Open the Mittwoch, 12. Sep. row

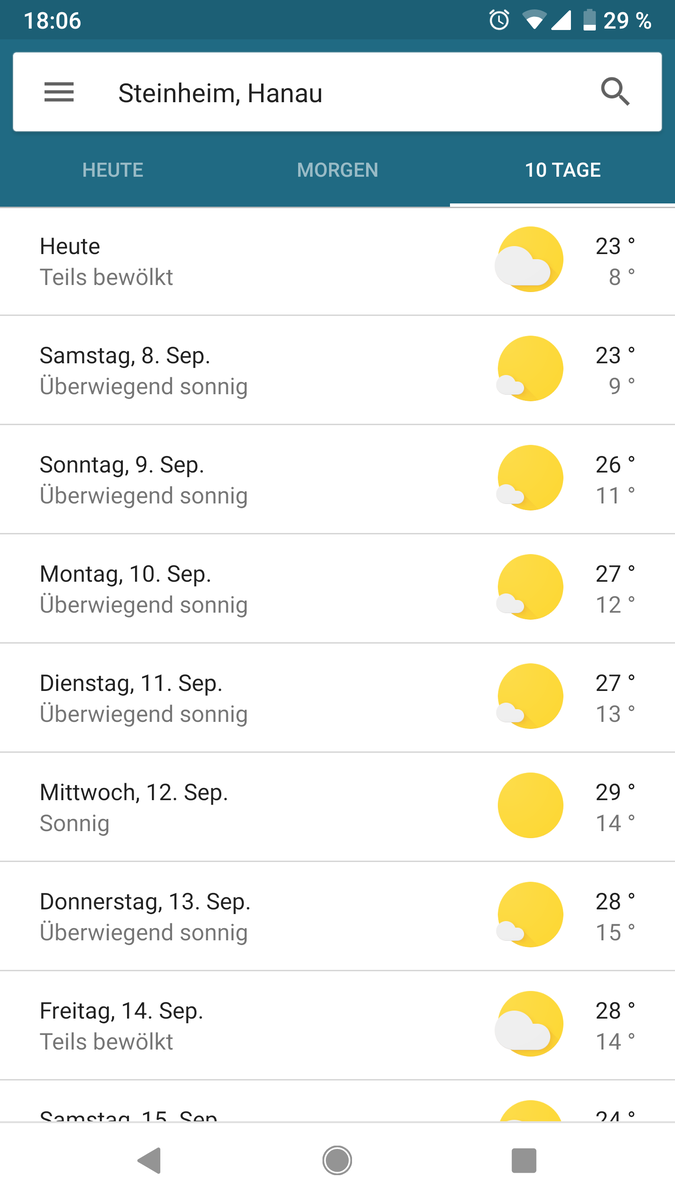pyautogui.click(x=337, y=806)
